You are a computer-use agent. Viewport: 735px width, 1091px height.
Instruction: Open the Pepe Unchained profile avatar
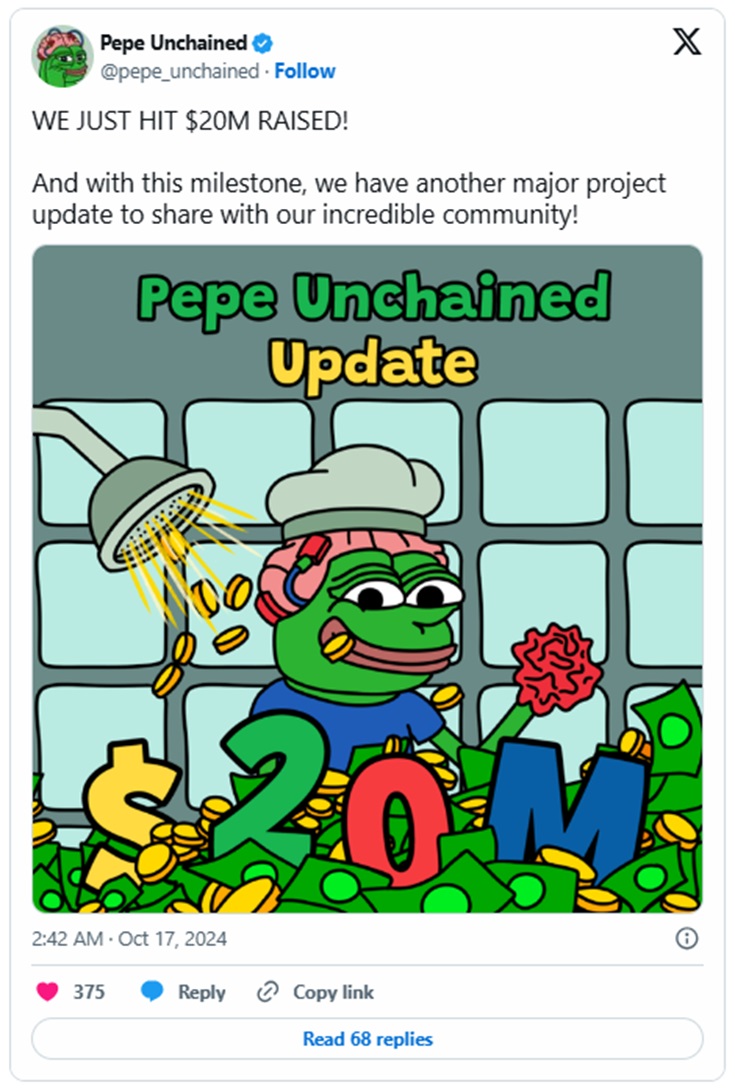62,57
